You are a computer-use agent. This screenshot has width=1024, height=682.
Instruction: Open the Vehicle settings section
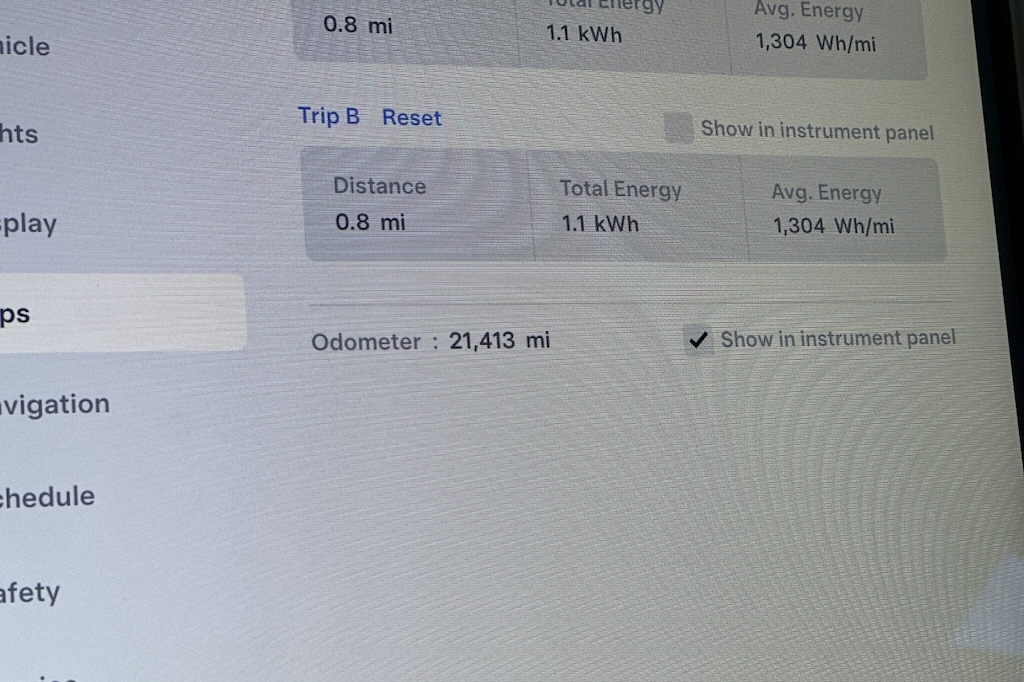pos(25,47)
